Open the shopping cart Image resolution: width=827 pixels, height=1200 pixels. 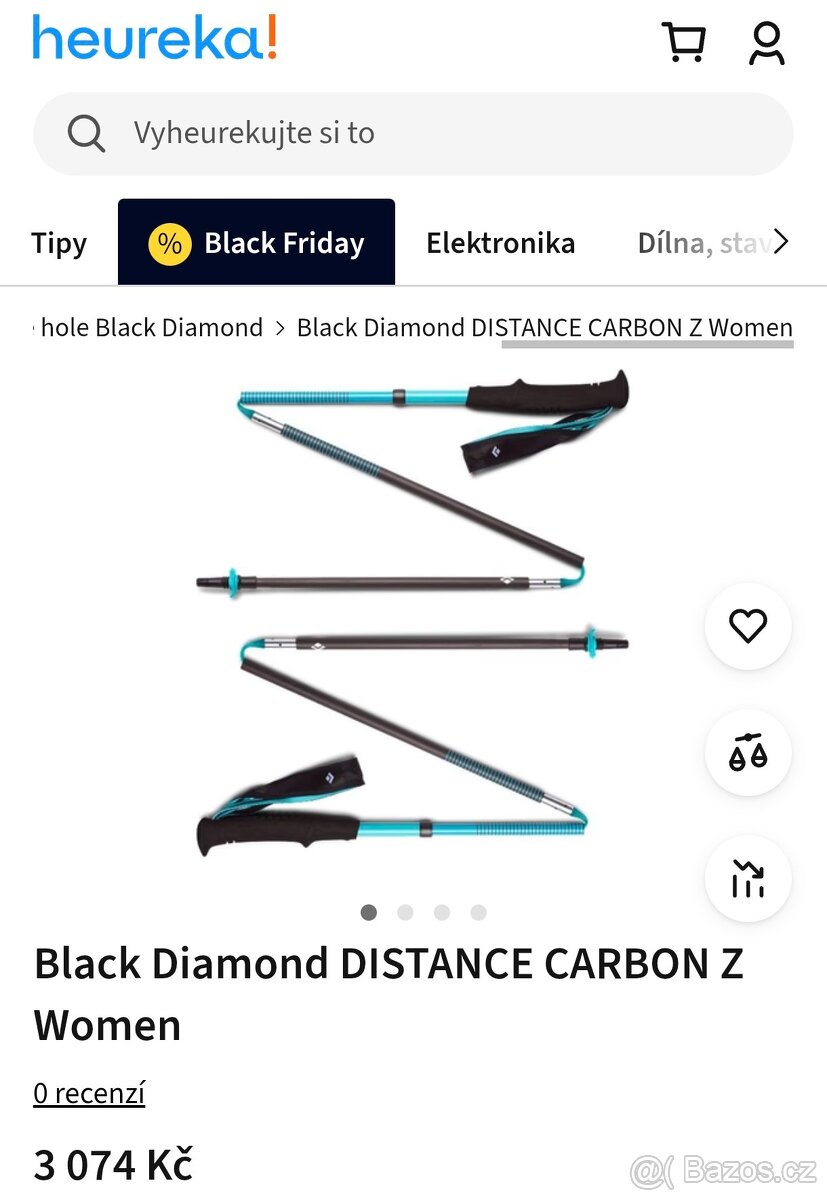(684, 42)
